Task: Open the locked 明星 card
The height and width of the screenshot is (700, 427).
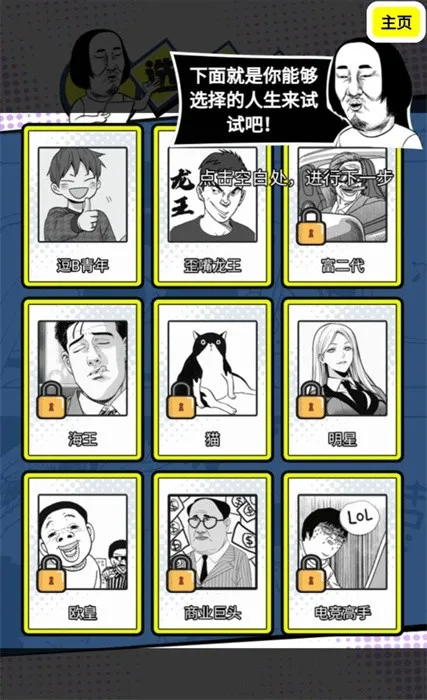Action: point(343,379)
